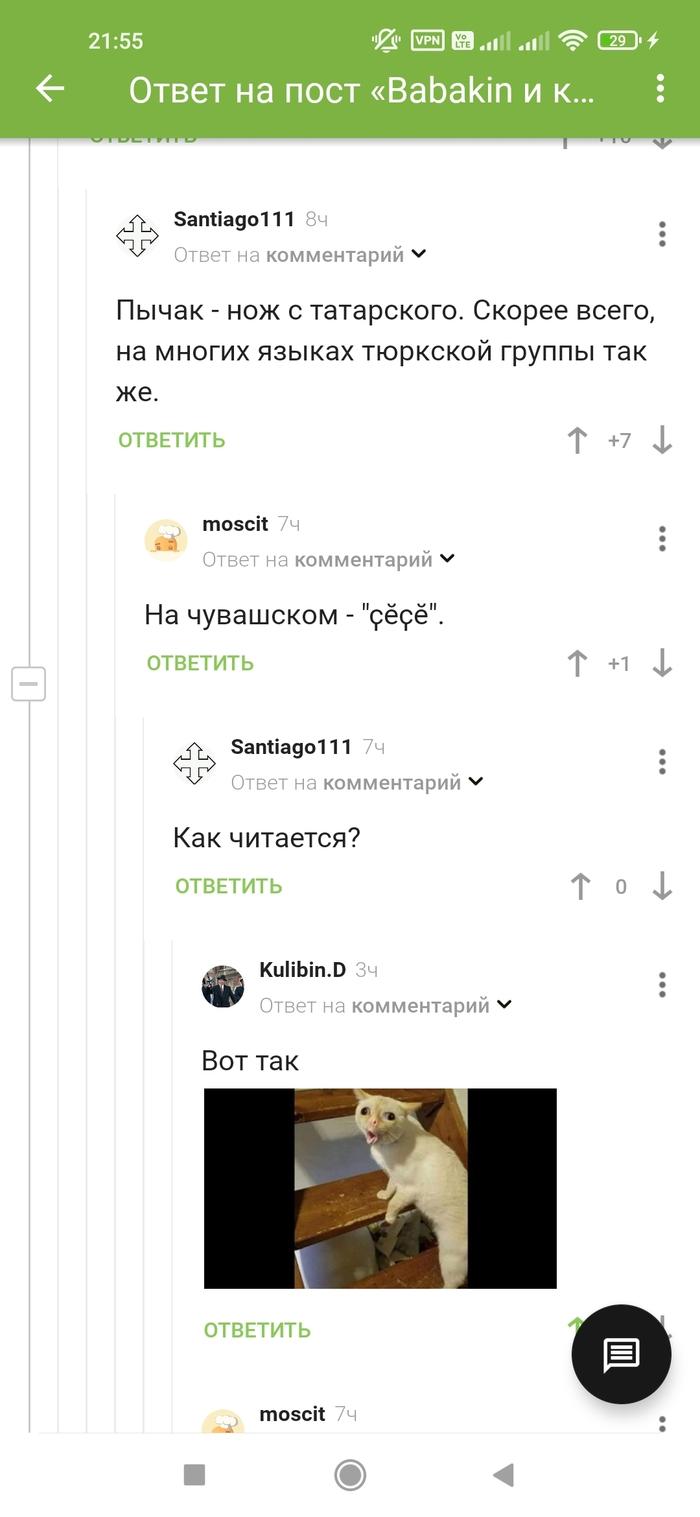This screenshot has width=700, height=1517.
Task: Open Kulibin.D's comment options menu
Action: pyautogui.click(x=662, y=985)
